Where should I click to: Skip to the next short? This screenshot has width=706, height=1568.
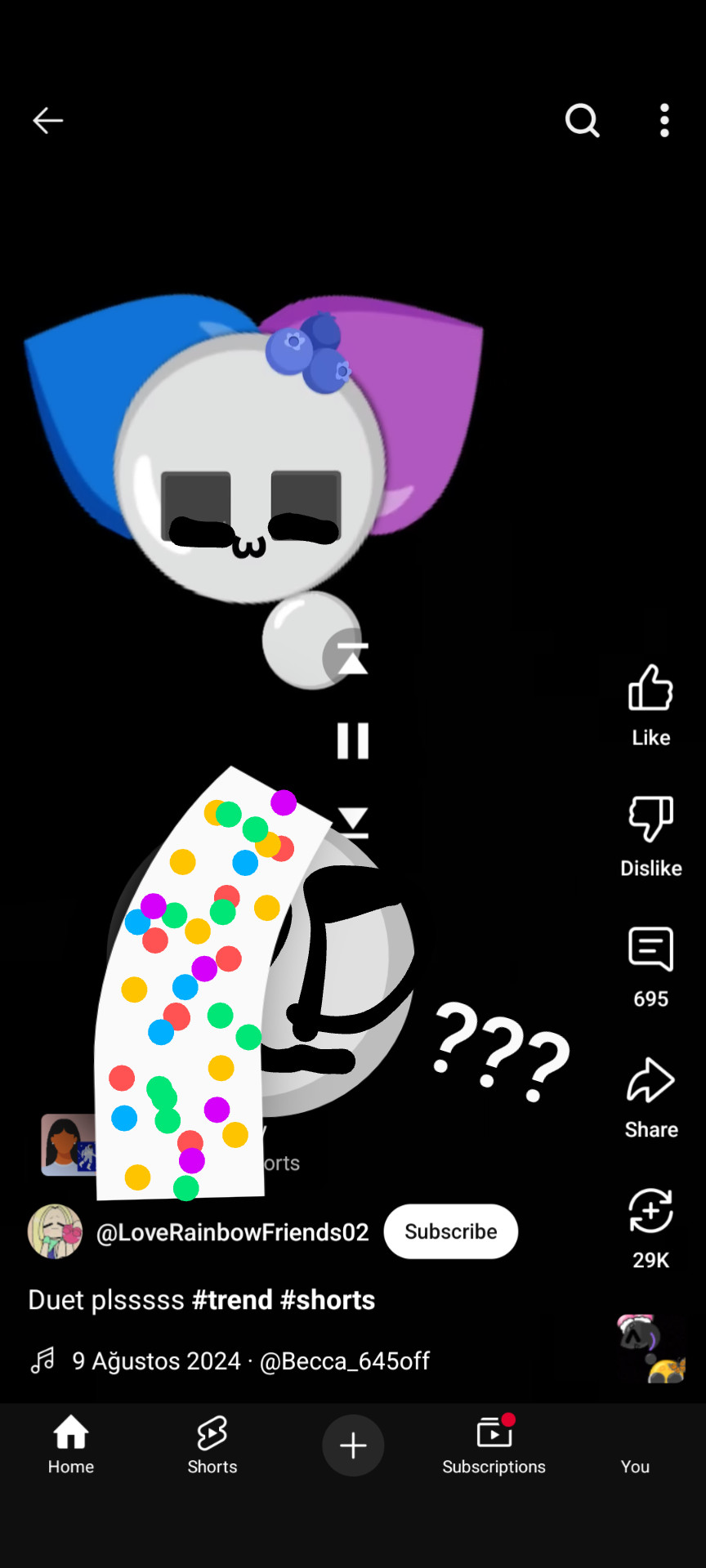(353, 824)
